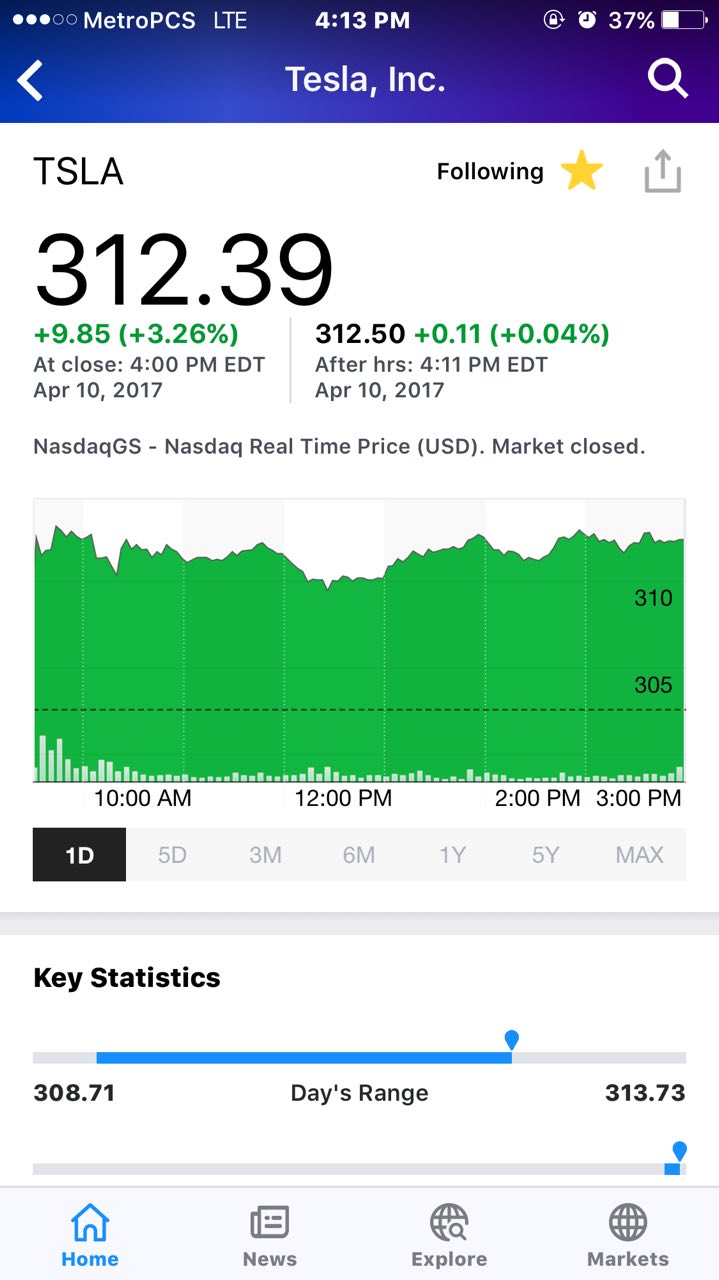Open the search magnifier icon
The image size is (719, 1280).
667,78
